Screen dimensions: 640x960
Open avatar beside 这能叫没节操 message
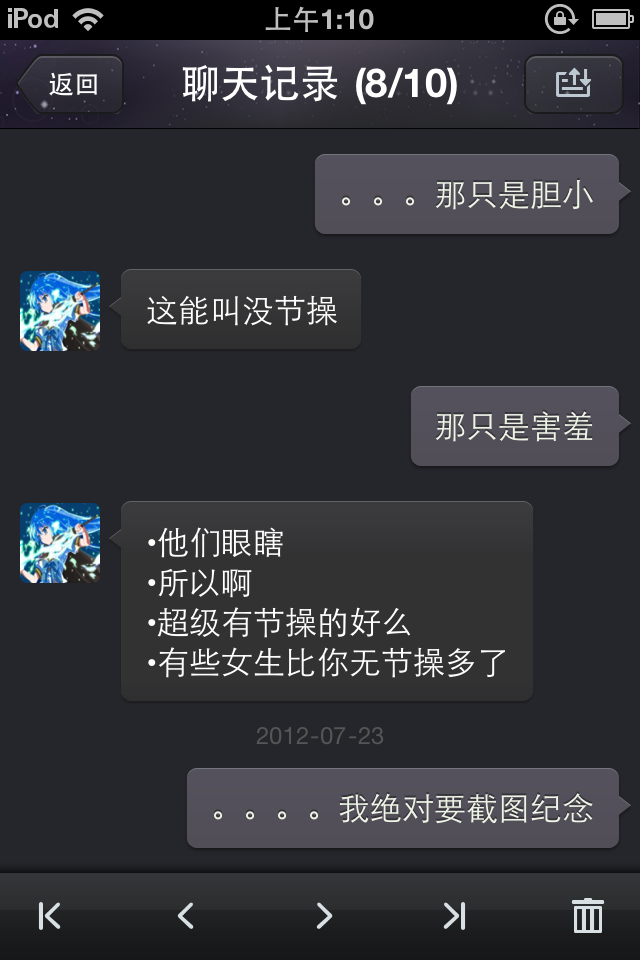point(60,311)
